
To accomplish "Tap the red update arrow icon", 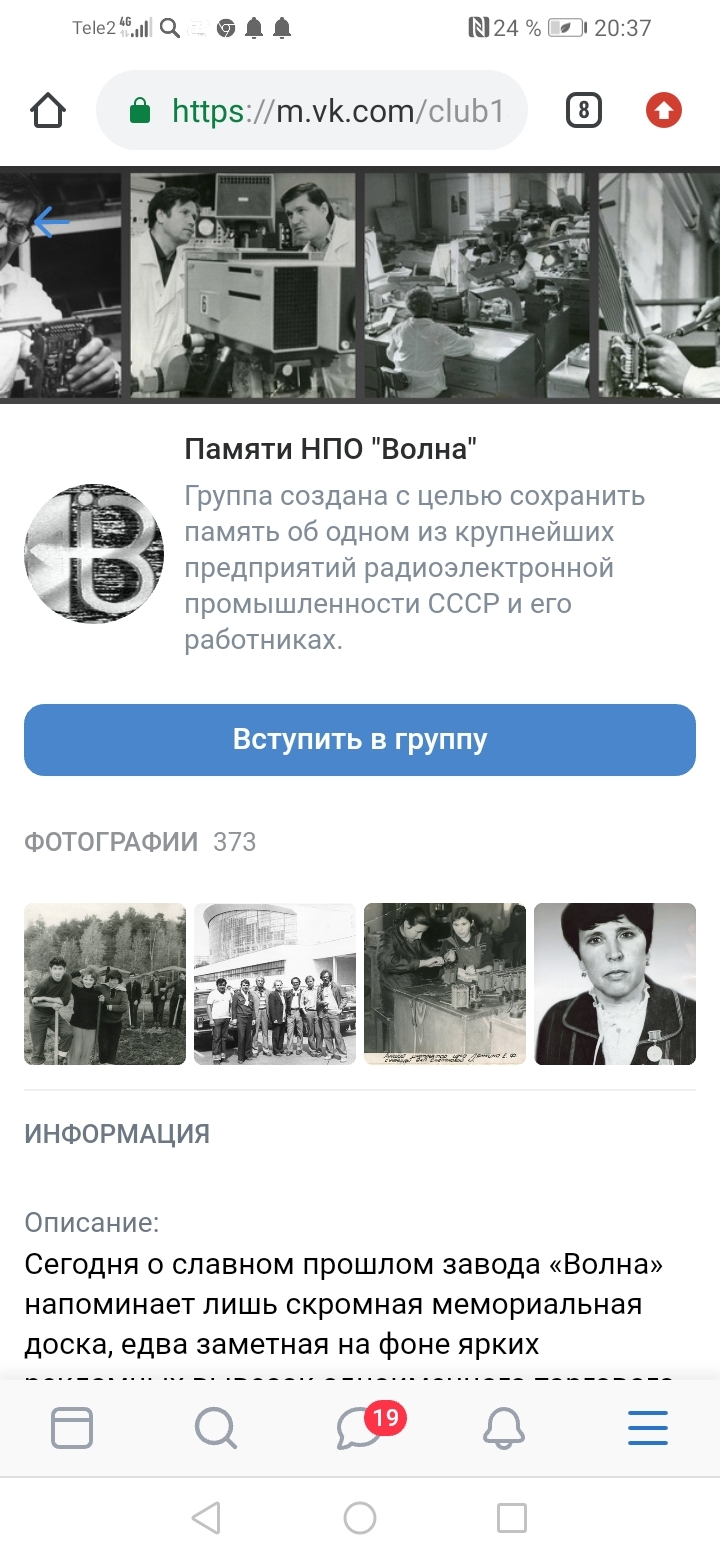I will click(664, 110).
